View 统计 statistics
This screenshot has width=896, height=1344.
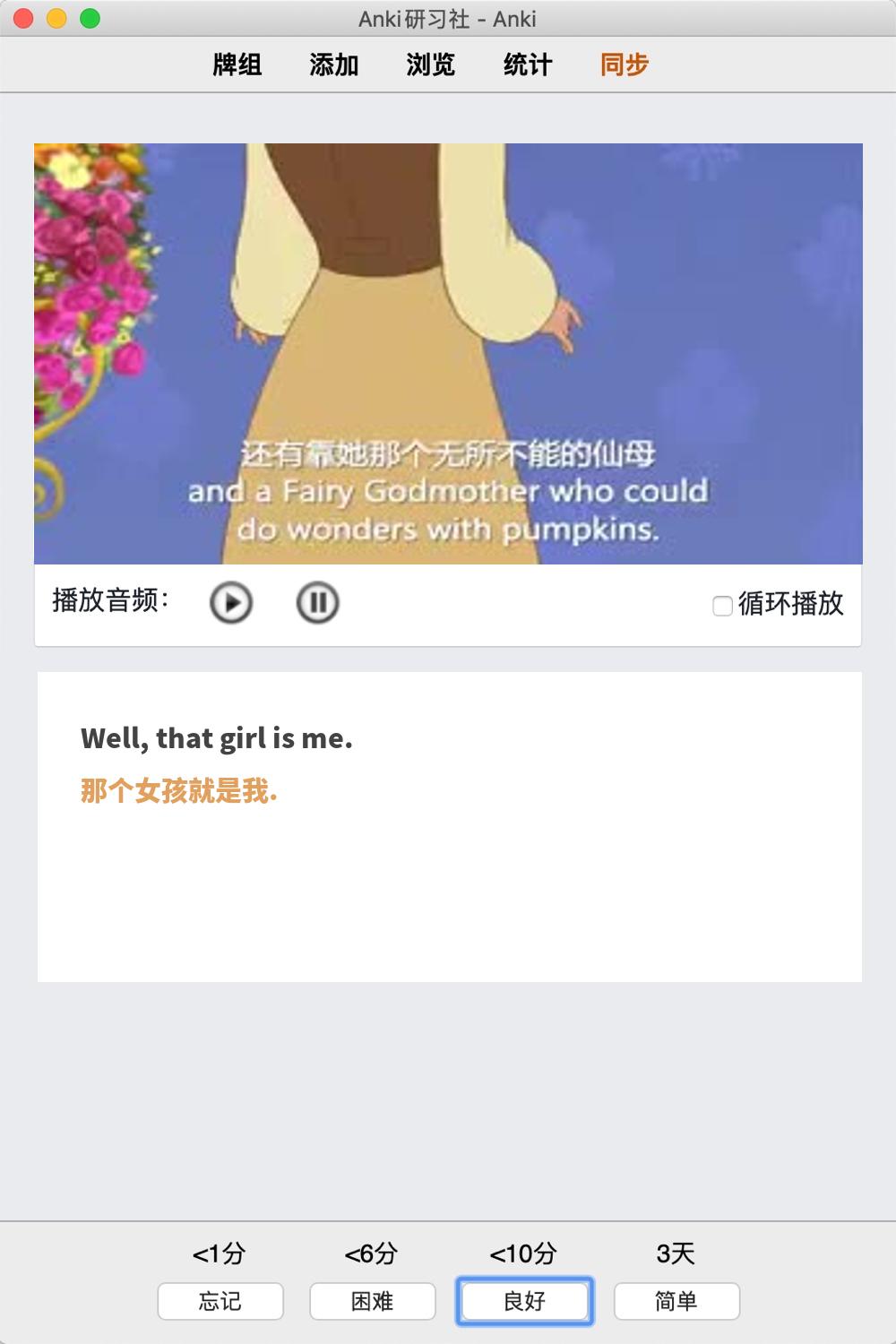[528, 65]
